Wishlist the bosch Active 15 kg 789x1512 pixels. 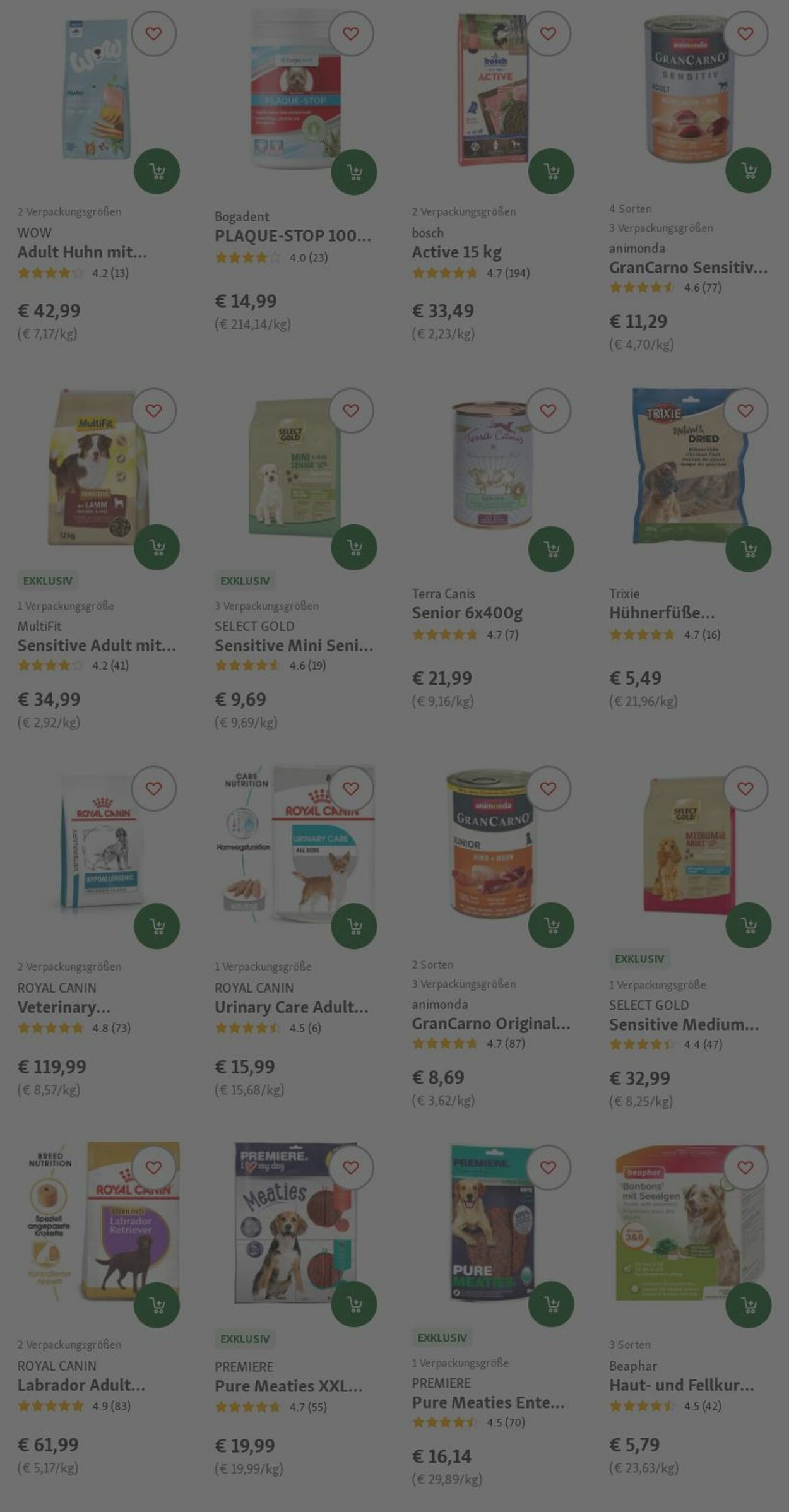pyautogui.click(x=549, y=33)
